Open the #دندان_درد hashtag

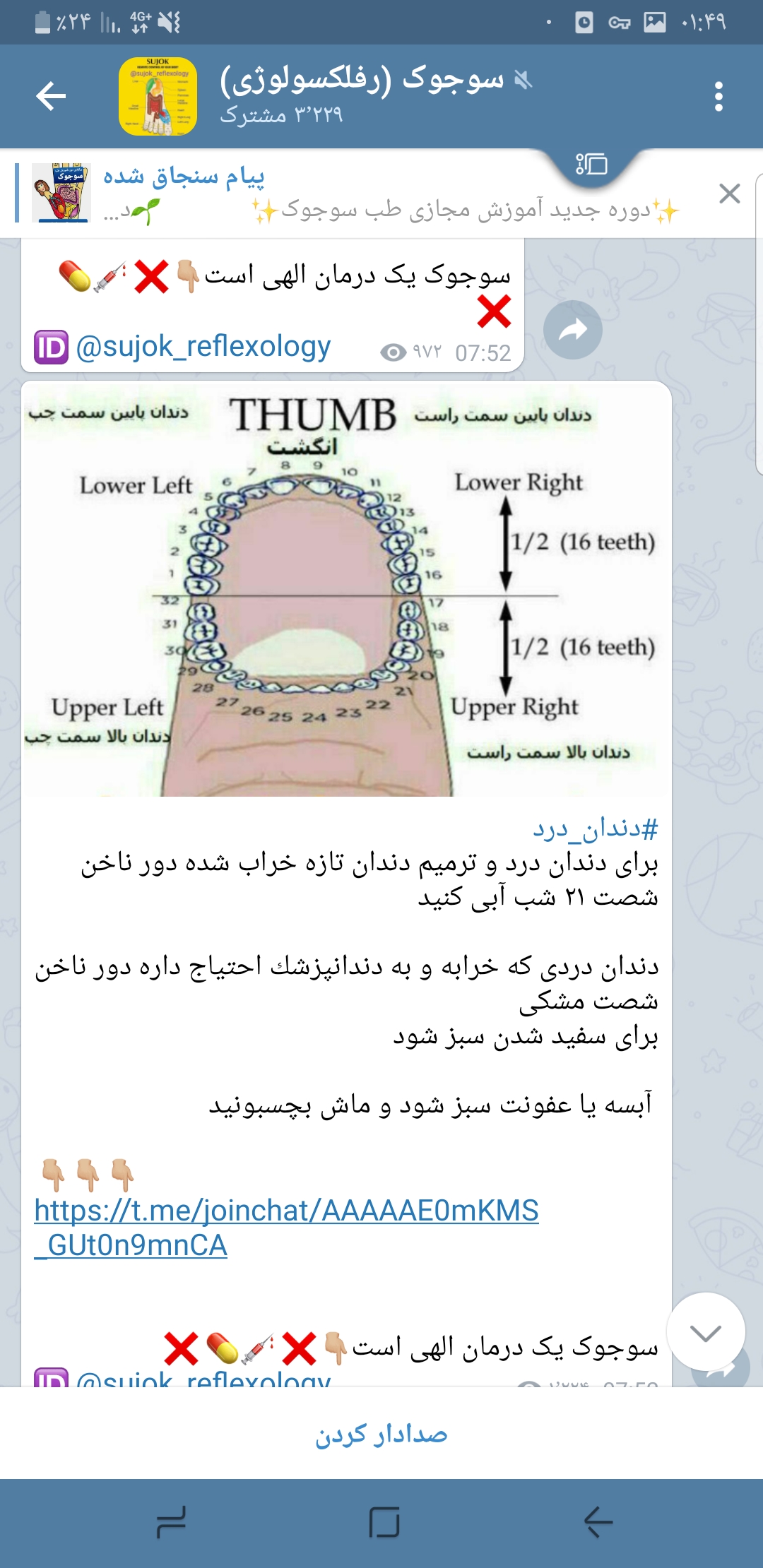click(x=596, y=828)
